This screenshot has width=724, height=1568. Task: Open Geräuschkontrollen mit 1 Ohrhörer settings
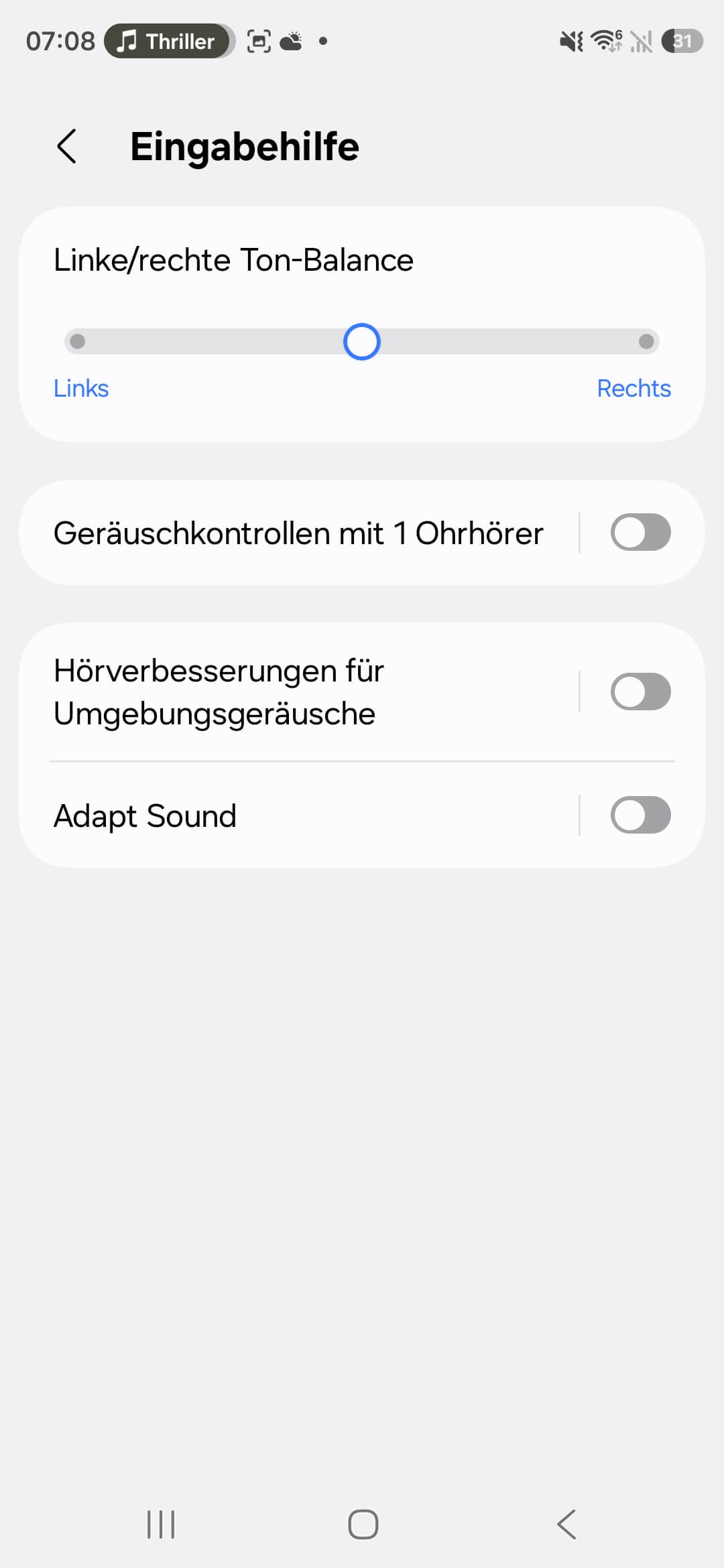(x=298, y=533)
